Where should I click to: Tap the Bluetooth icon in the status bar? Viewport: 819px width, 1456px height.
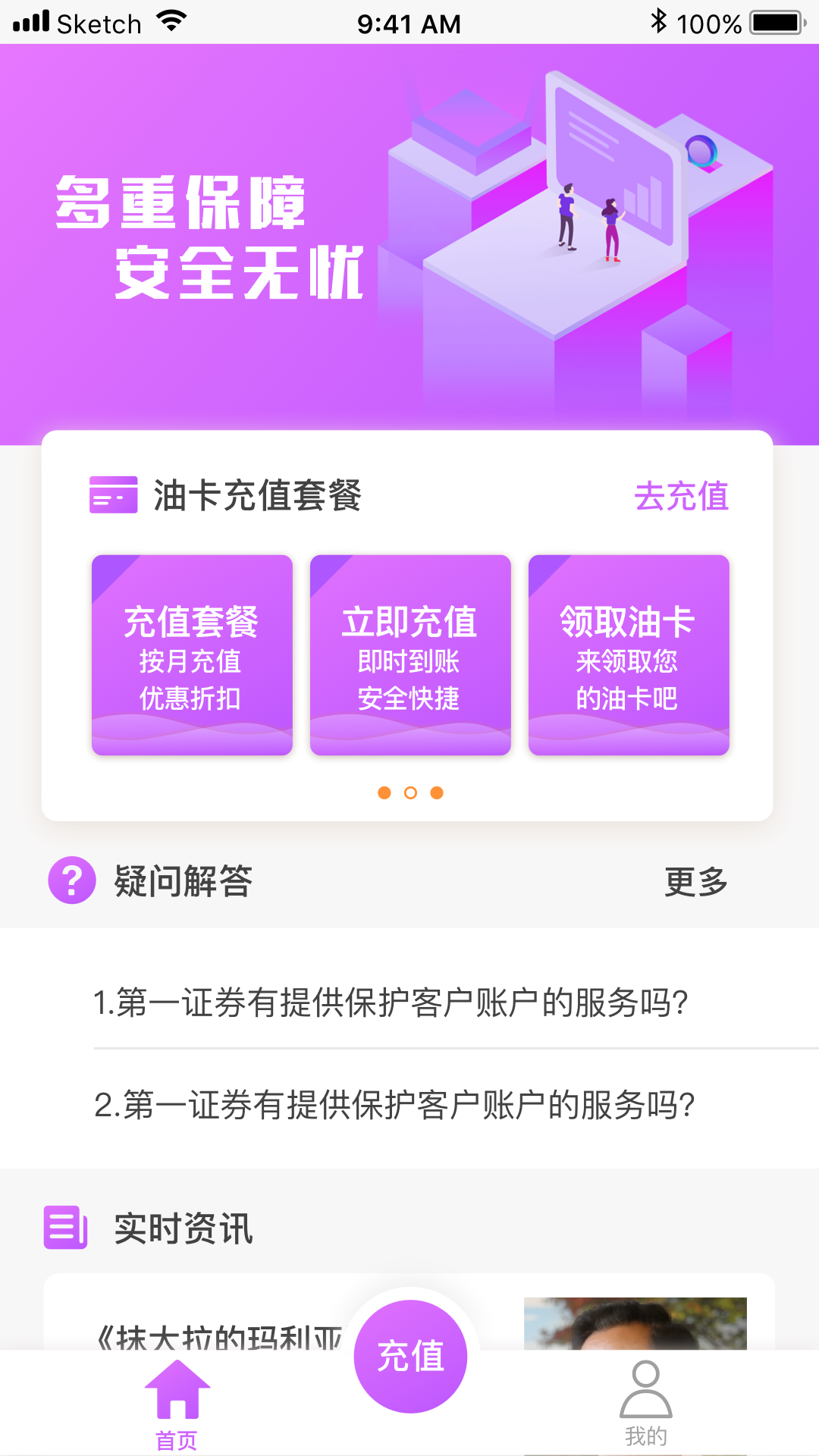659,21
